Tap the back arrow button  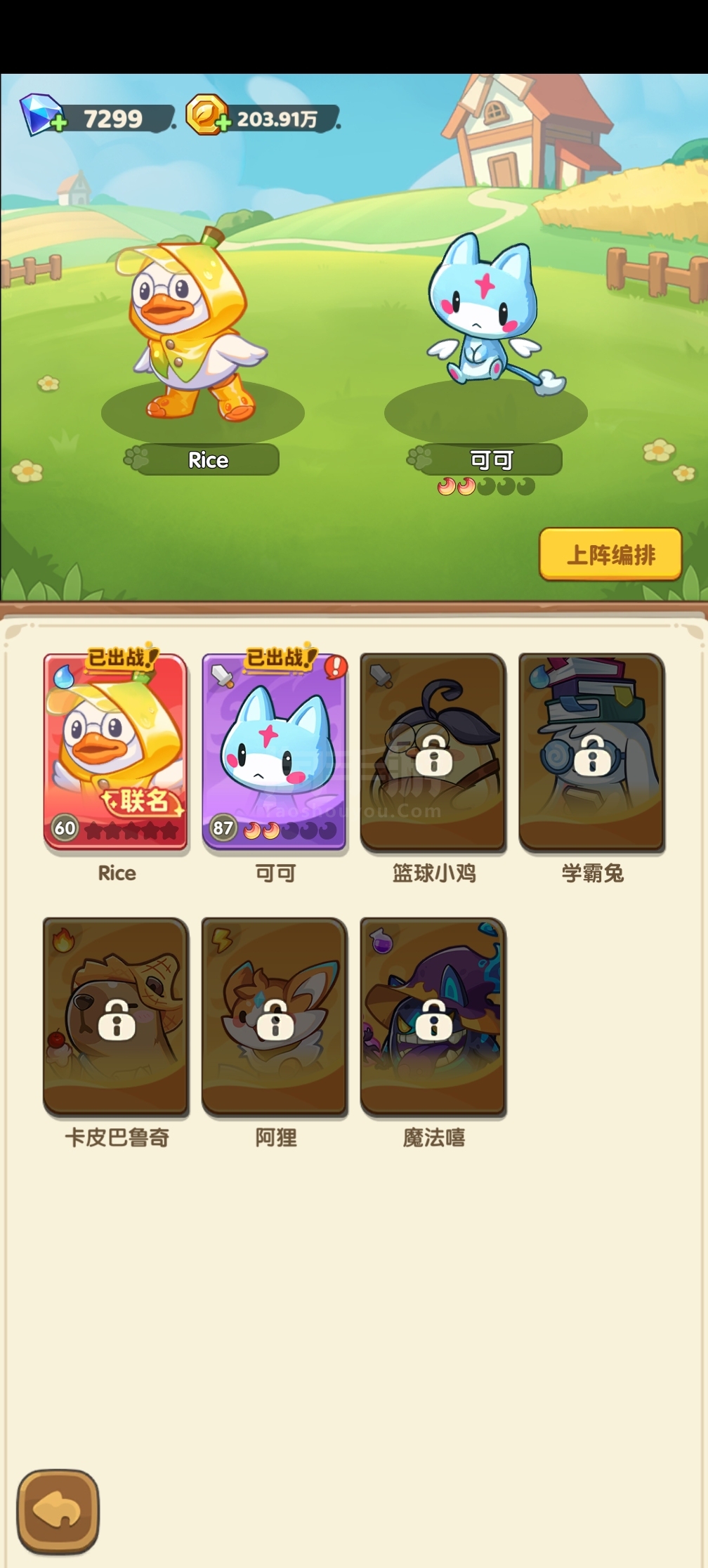click(x=58, y=1511)
